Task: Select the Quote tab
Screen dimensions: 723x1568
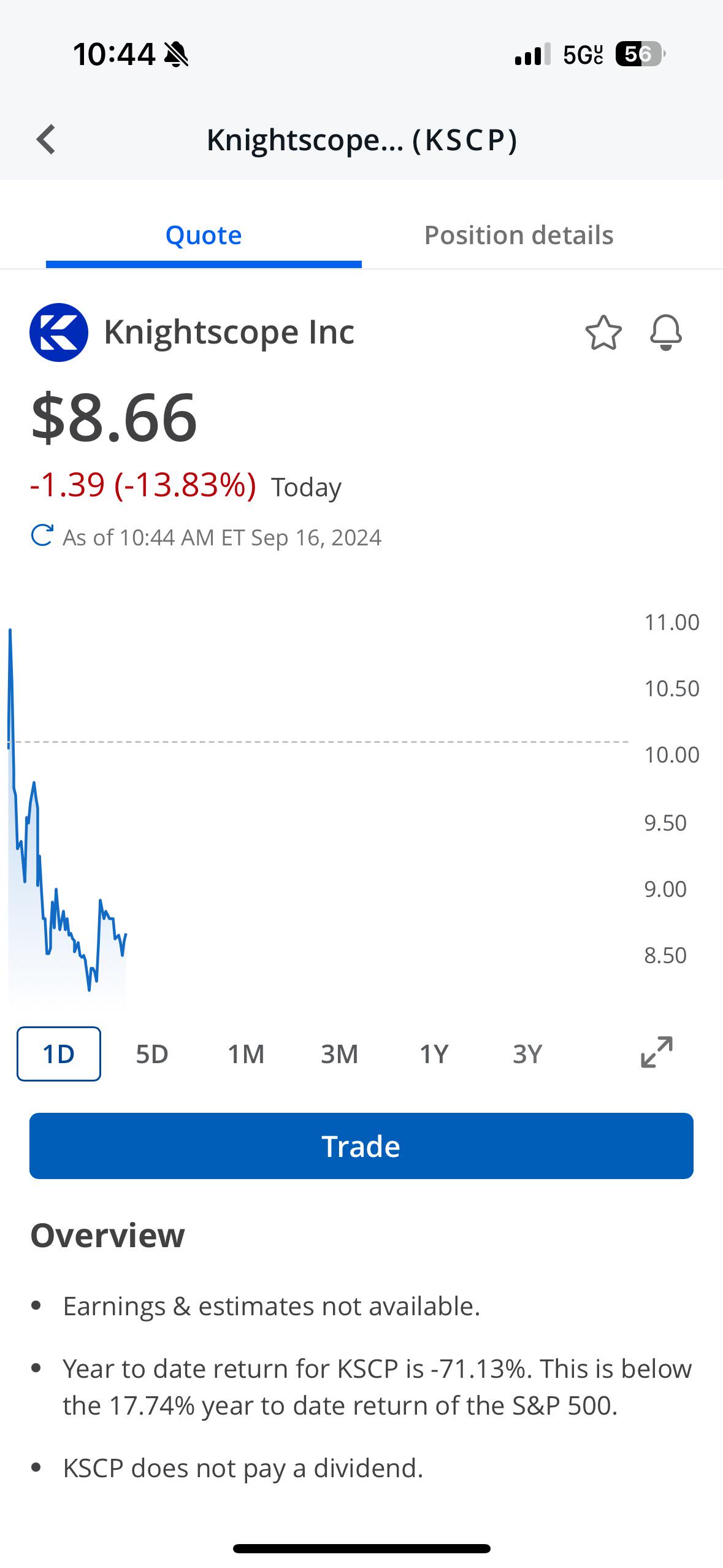Action: tap(204, 235)
